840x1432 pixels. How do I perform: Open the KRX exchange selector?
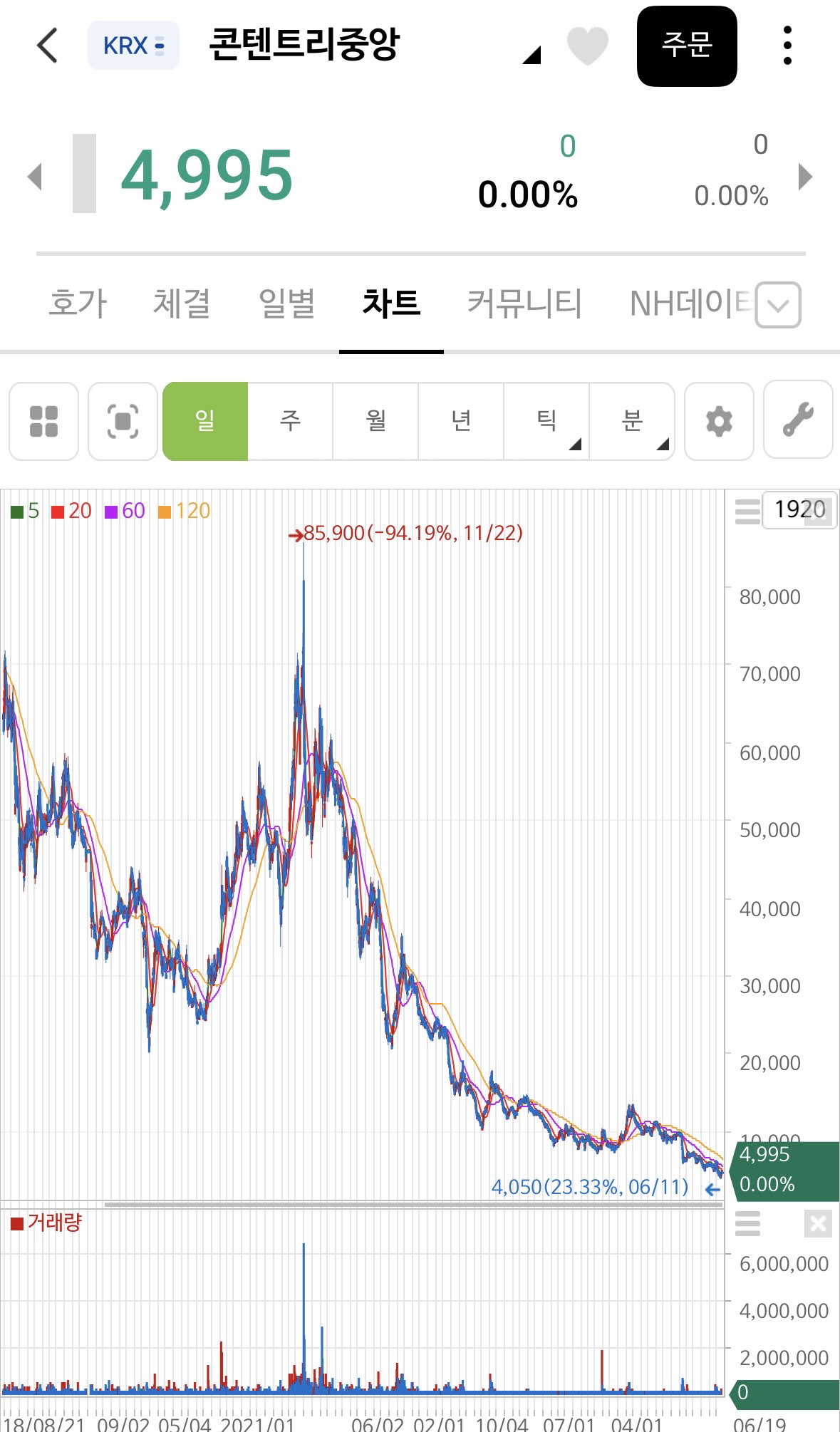click(x=133, y=46)
